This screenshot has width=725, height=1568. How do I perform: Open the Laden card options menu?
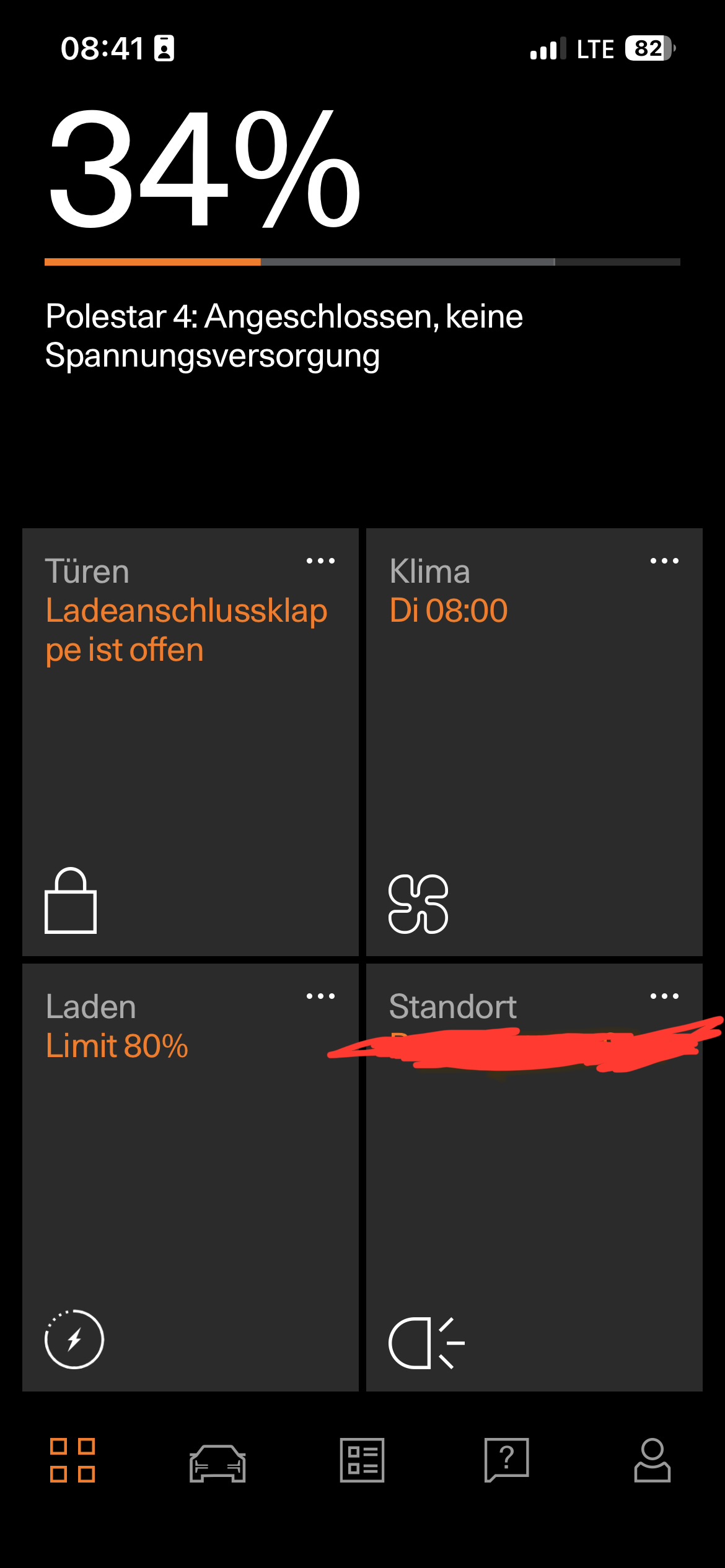click(x=320, y=996)
